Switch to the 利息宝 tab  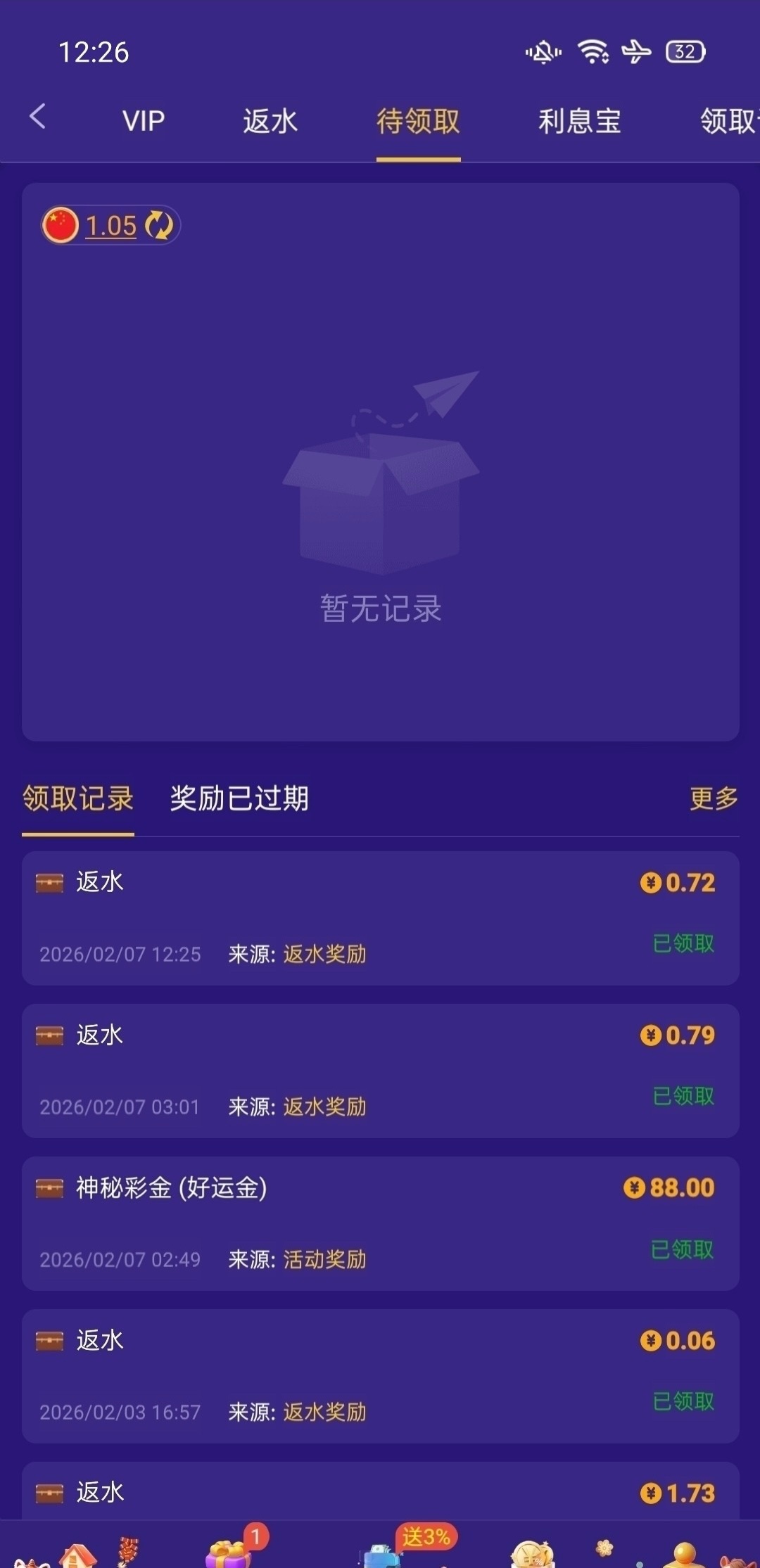click(579, 121)
